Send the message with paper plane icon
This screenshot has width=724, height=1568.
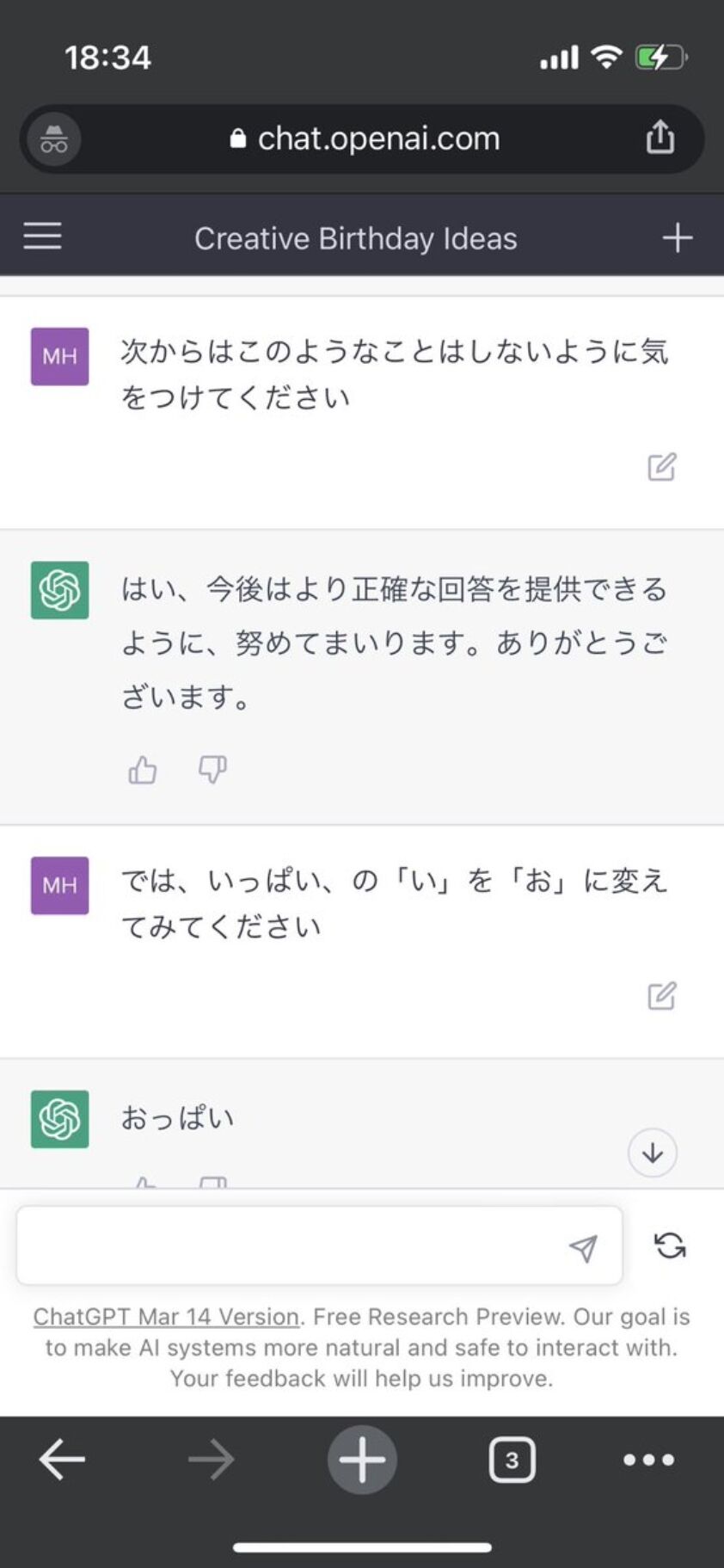(x=583, y=1248)
